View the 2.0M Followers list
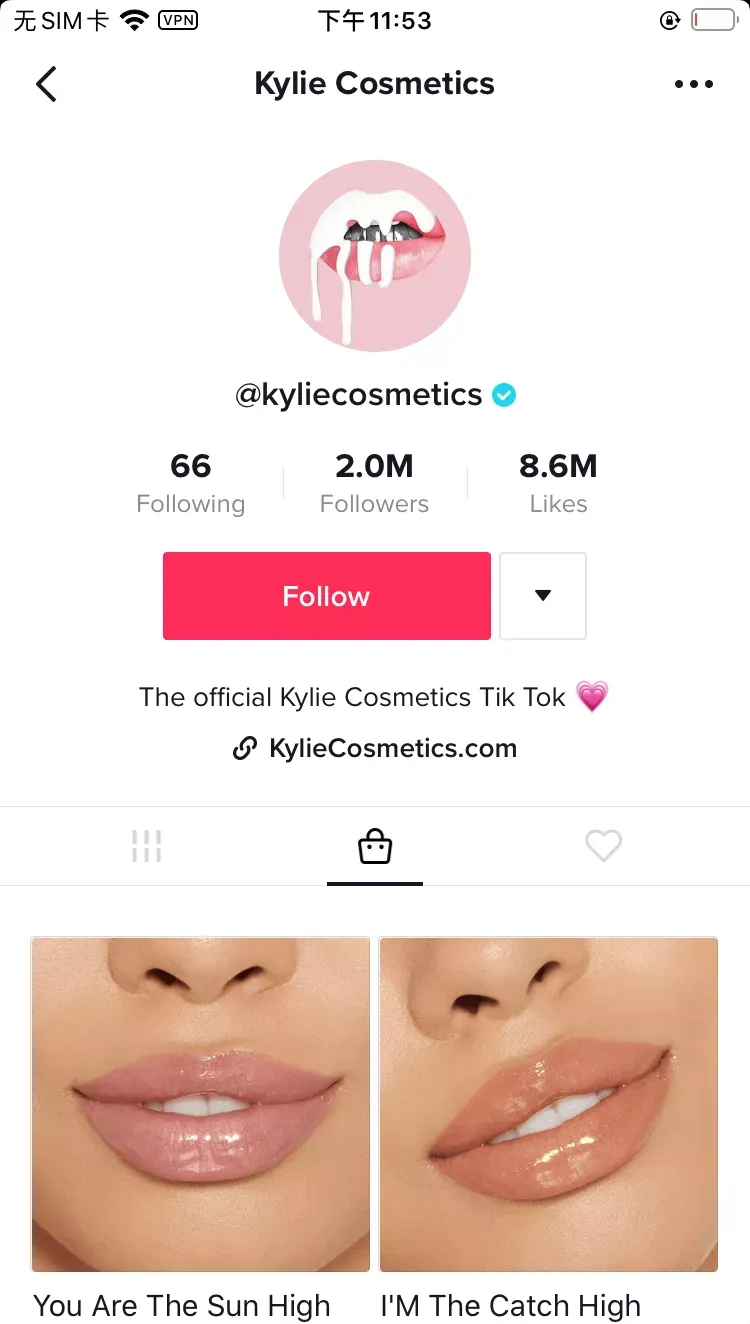 click(374, 483)
